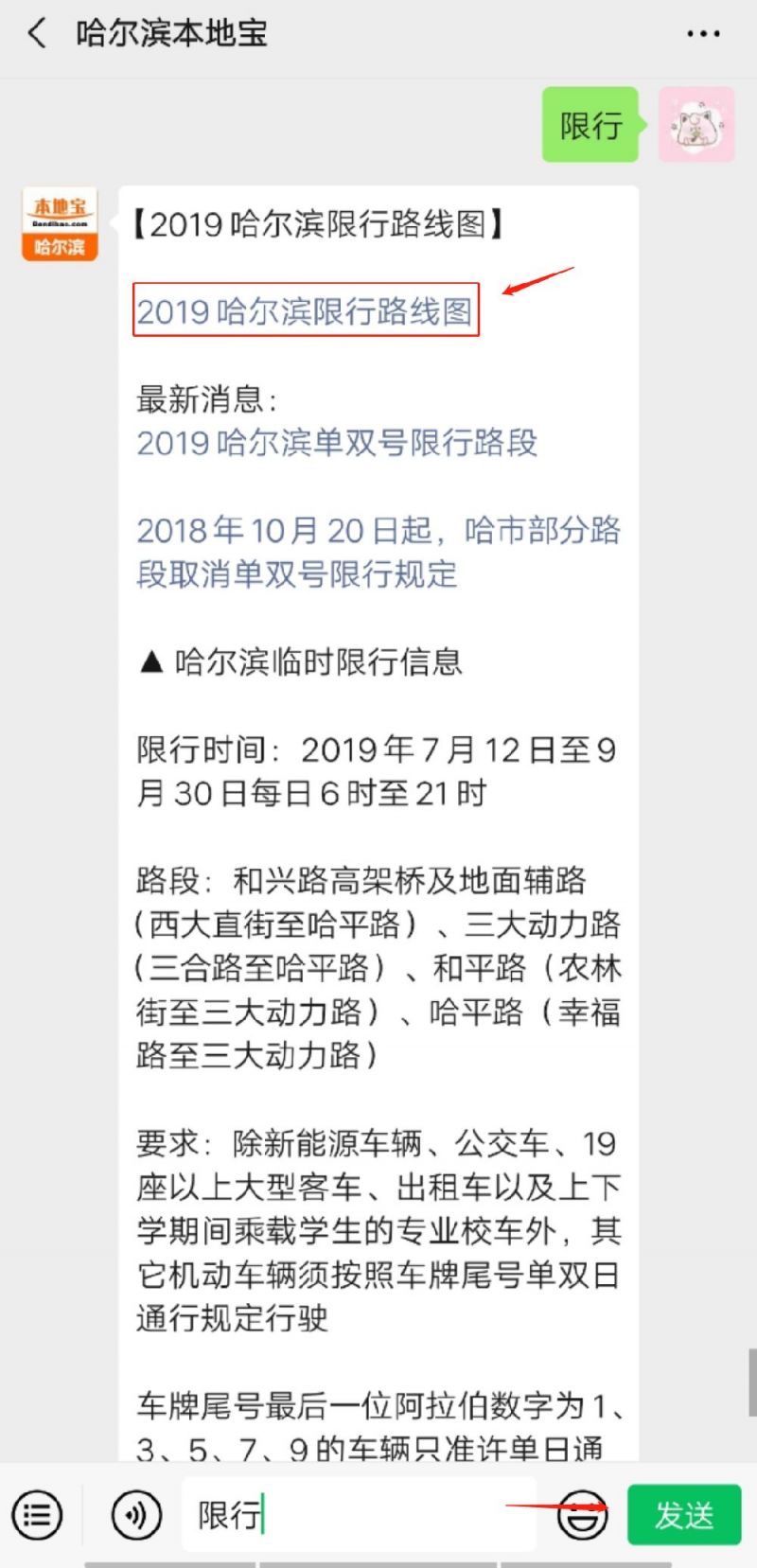Focus the message text field with 限行

(360, 1515)
